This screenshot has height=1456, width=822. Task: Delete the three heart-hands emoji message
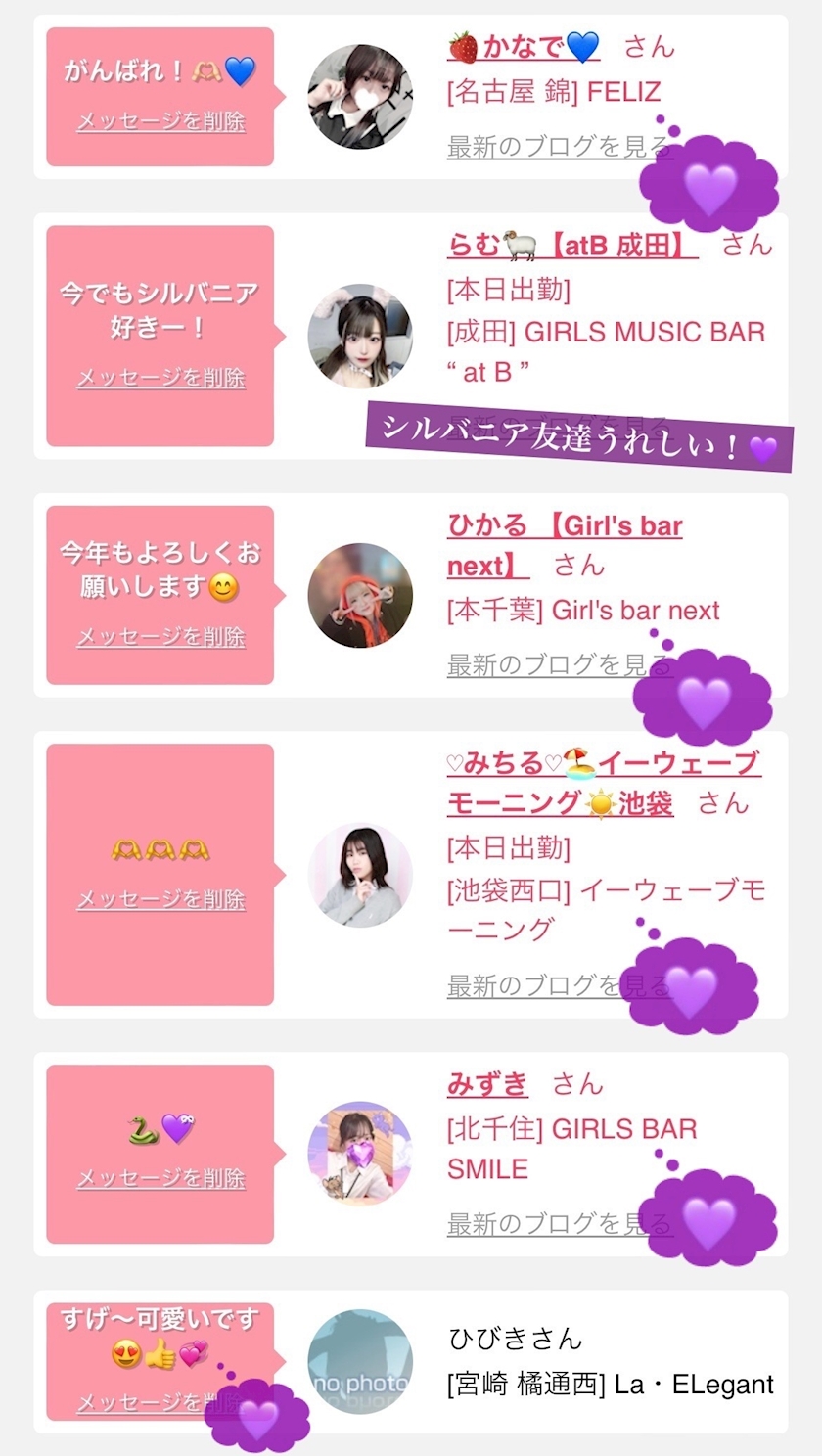click(x=160, y=899)
